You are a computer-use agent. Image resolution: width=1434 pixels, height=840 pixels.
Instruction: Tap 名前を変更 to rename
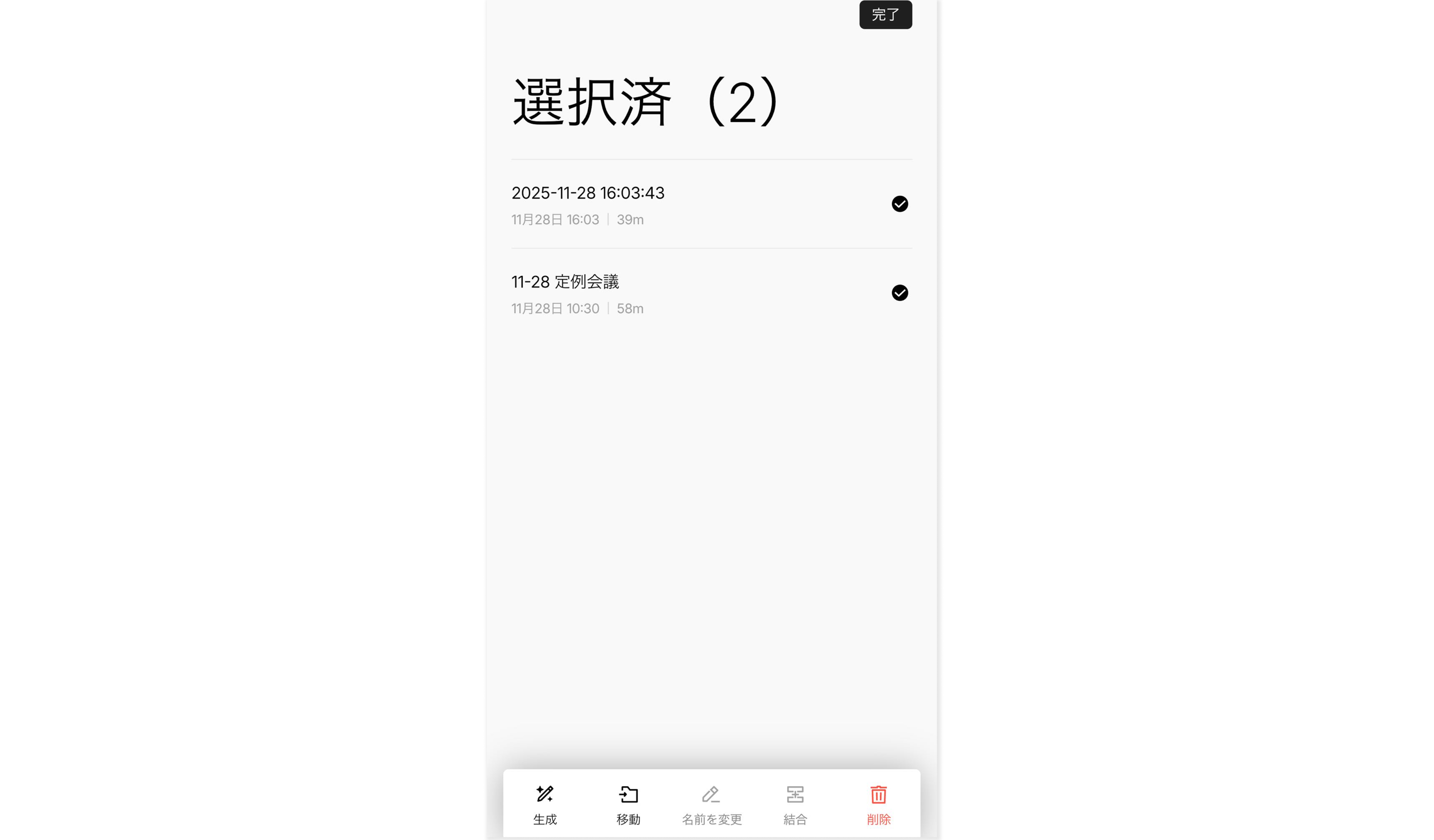pyautogui.click(x=712, y=804)
